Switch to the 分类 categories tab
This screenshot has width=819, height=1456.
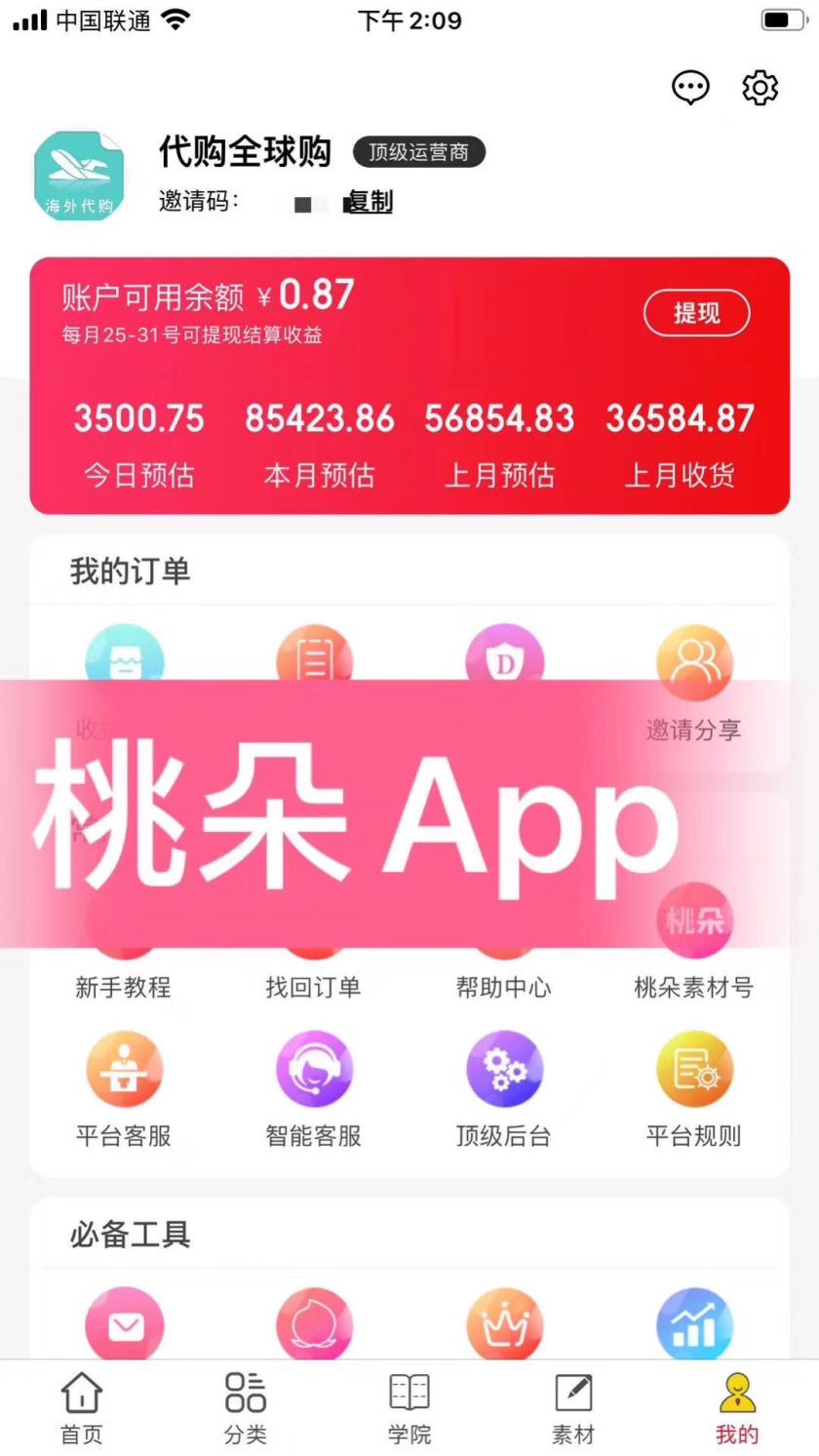[x=245, y=1407]
